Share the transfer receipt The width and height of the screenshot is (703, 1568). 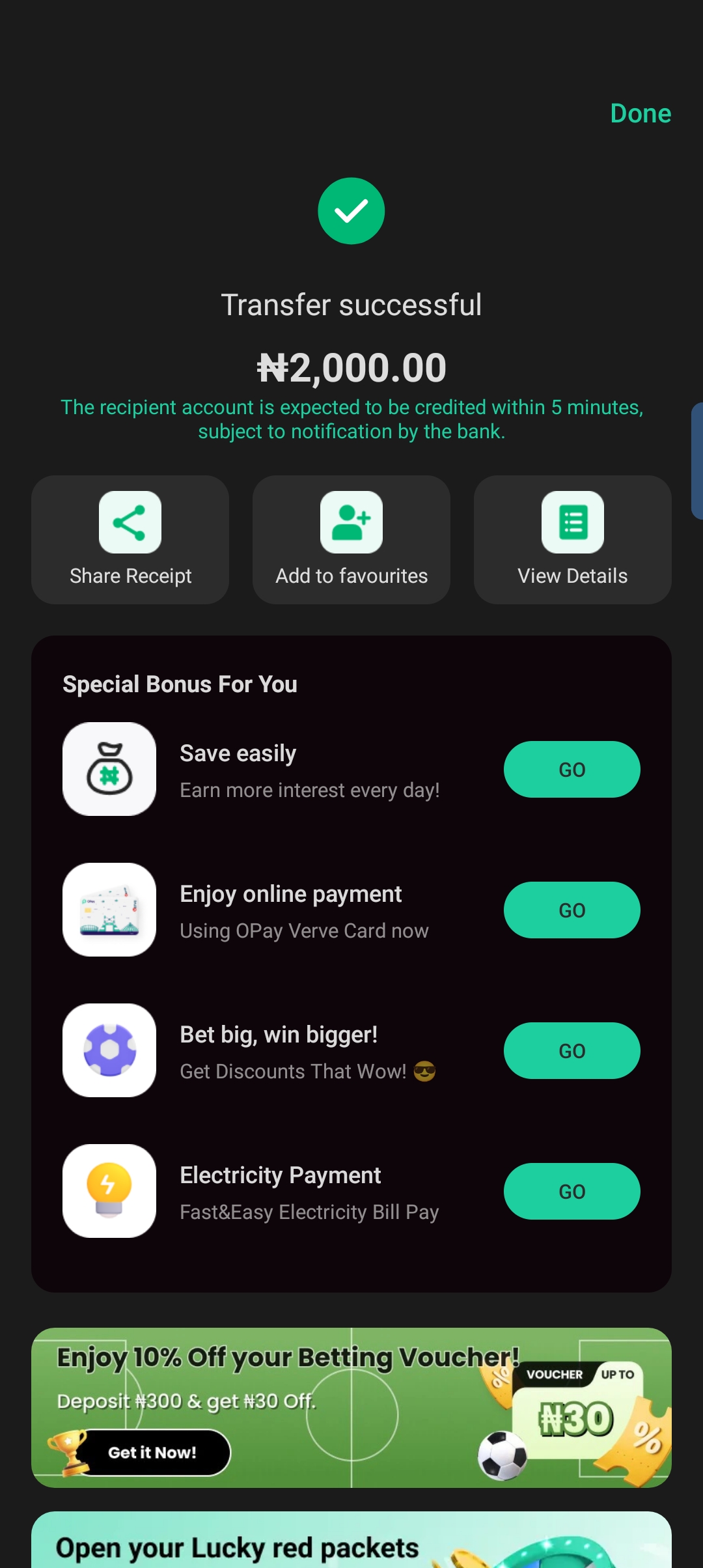click(130, 539)
